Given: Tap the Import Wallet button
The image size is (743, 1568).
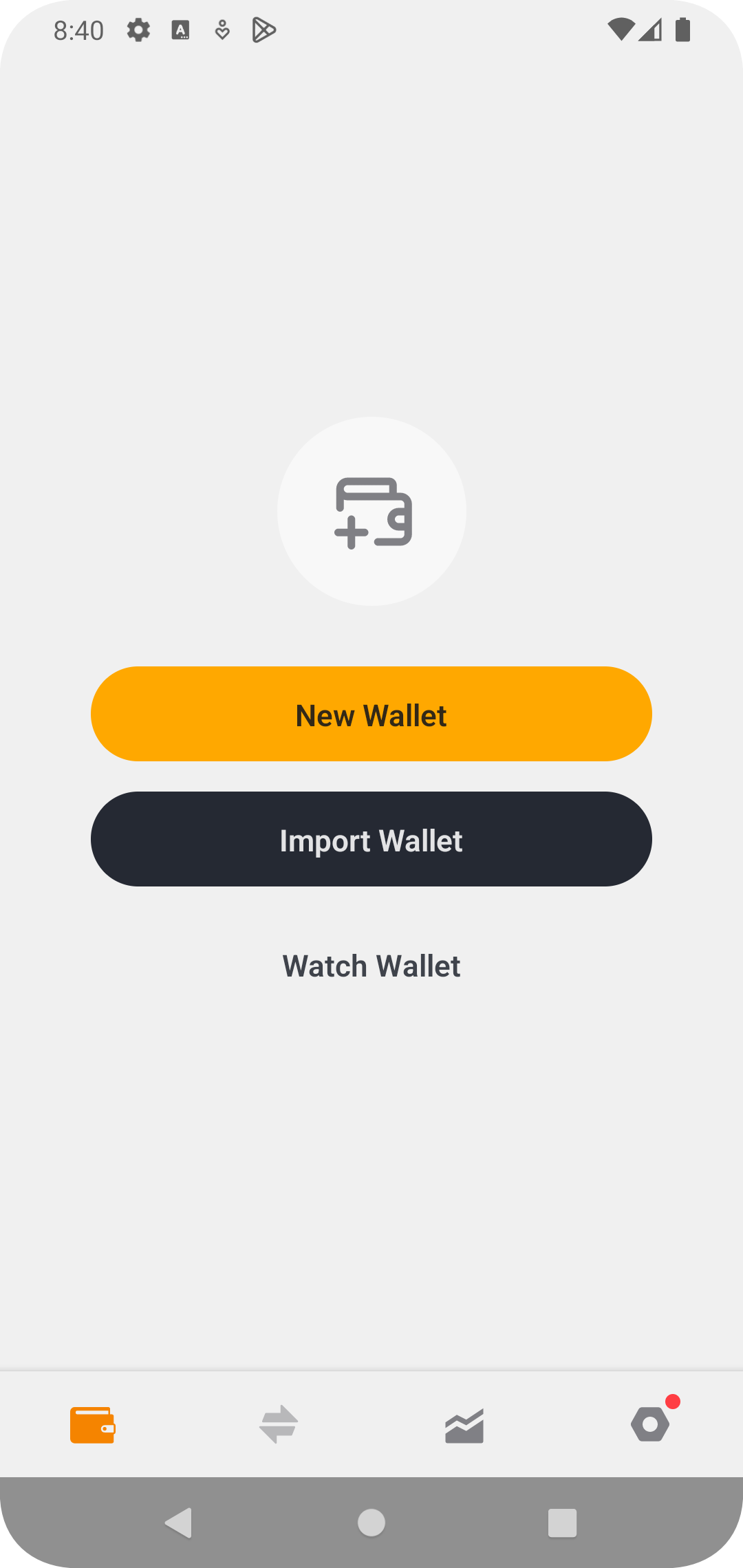Looking at the screenshot, I should click(371, 839).
